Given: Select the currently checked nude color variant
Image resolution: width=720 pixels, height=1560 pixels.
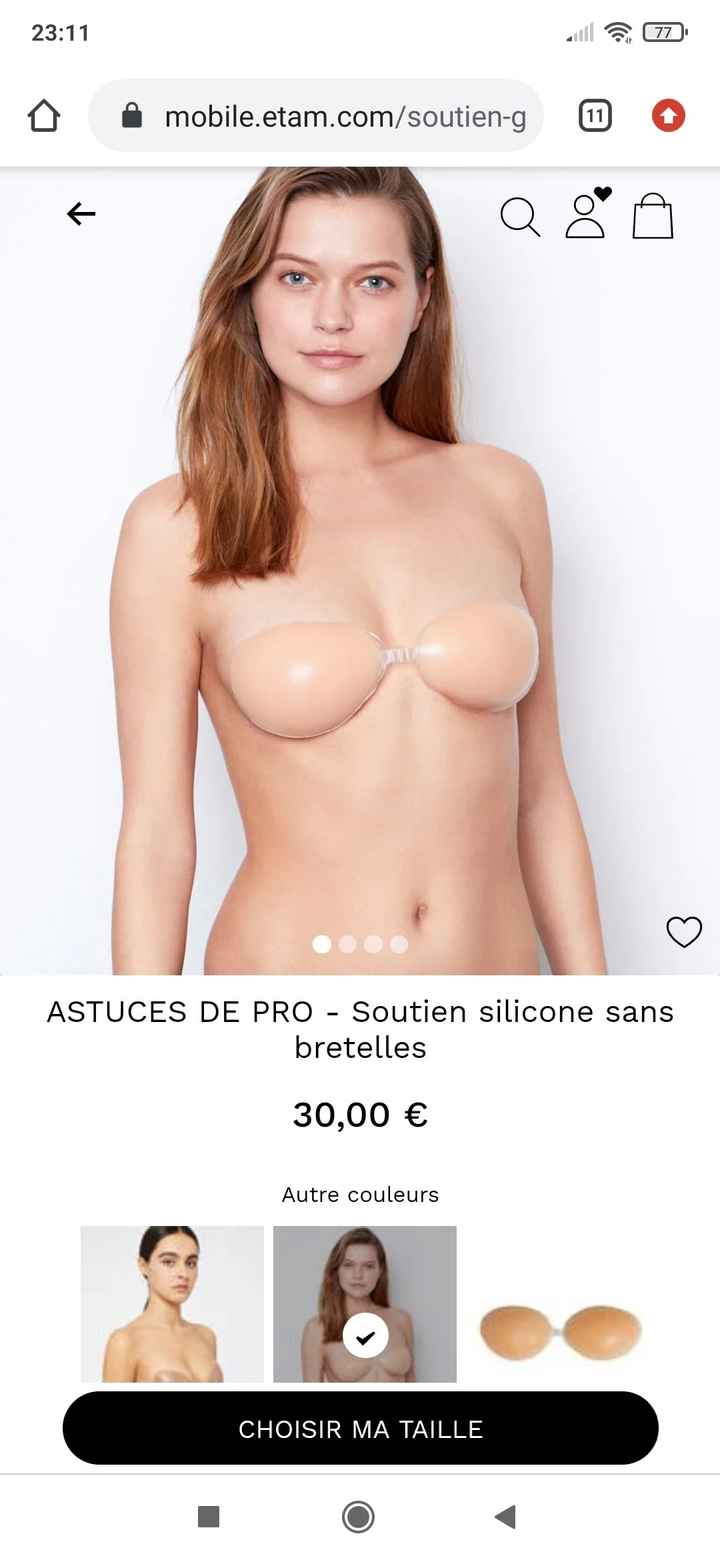Looking at the screenshot, I should [363, 1304].
